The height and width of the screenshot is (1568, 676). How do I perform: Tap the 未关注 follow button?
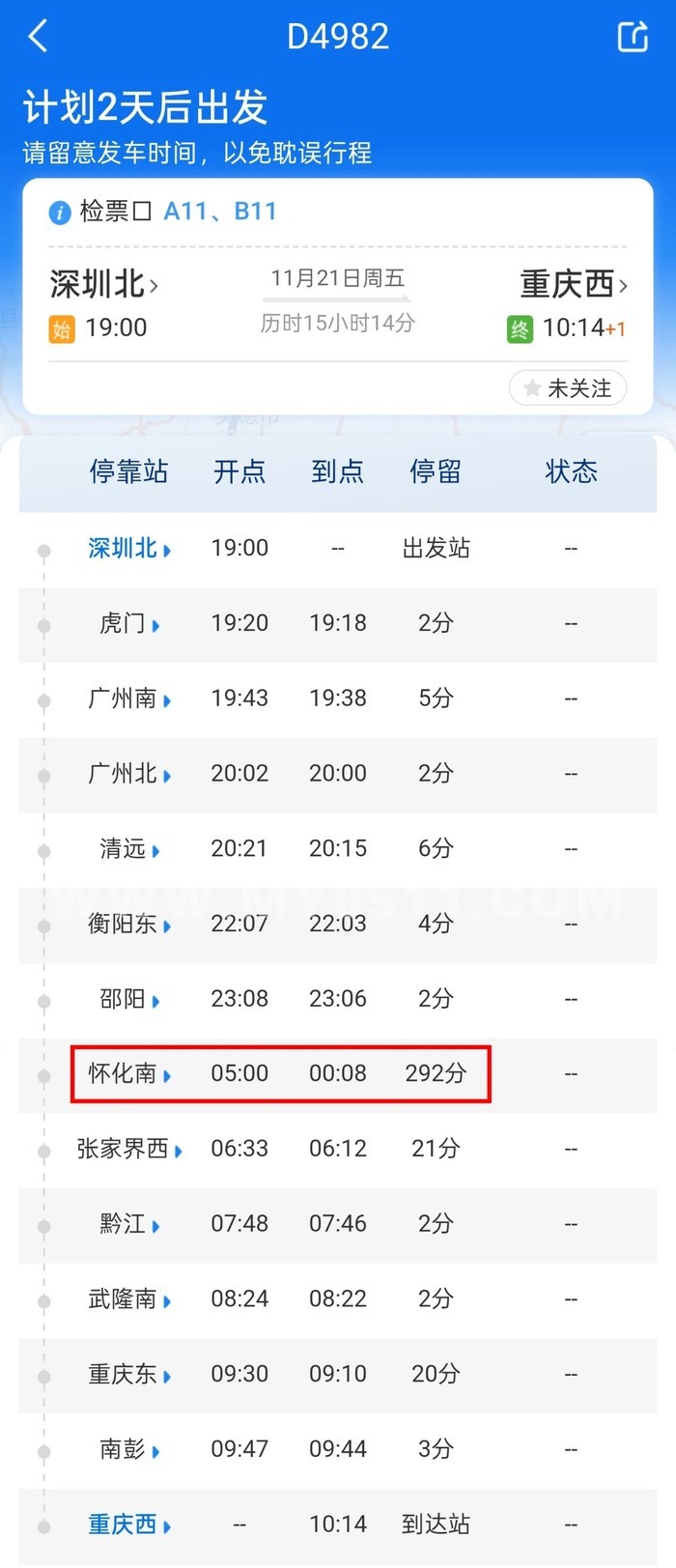point(568,388)
